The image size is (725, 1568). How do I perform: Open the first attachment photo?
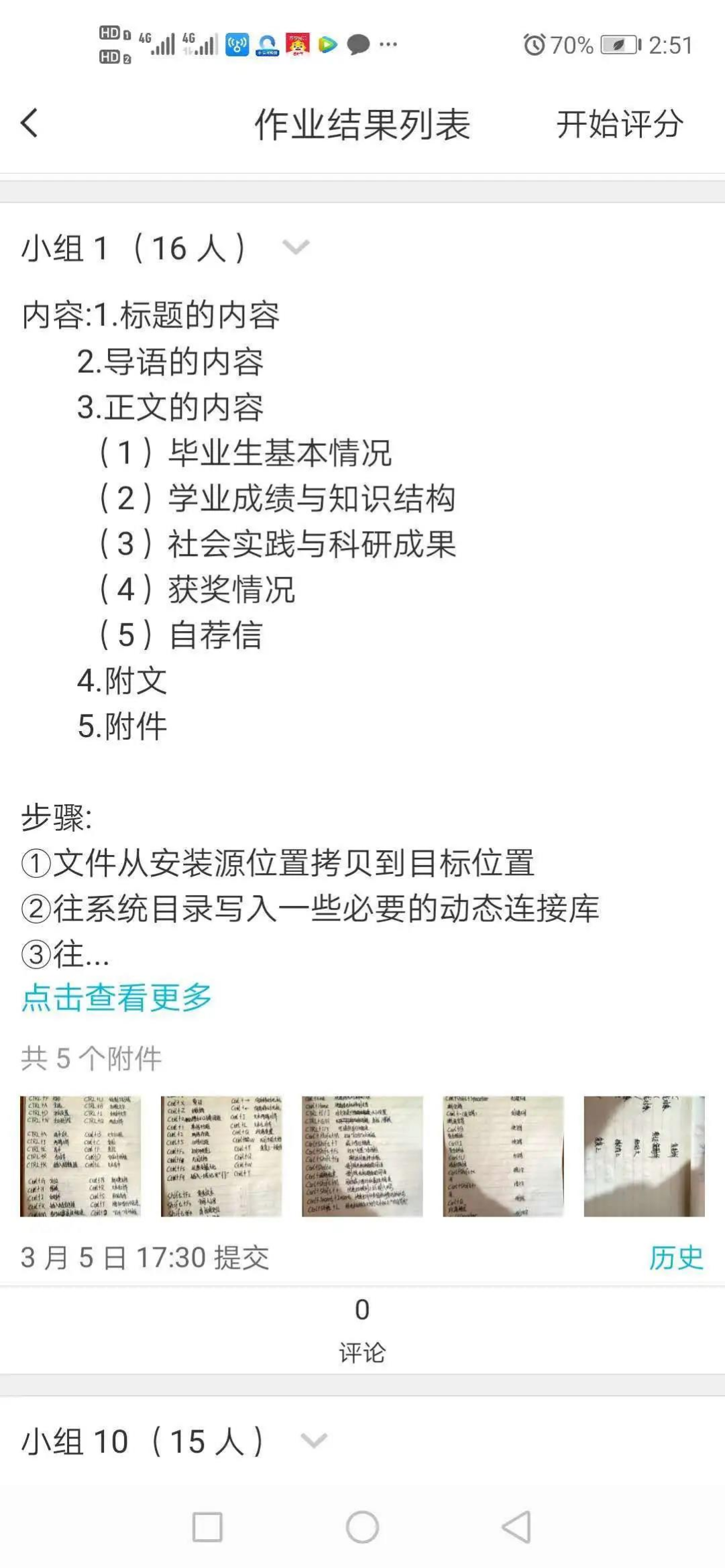80,1156
